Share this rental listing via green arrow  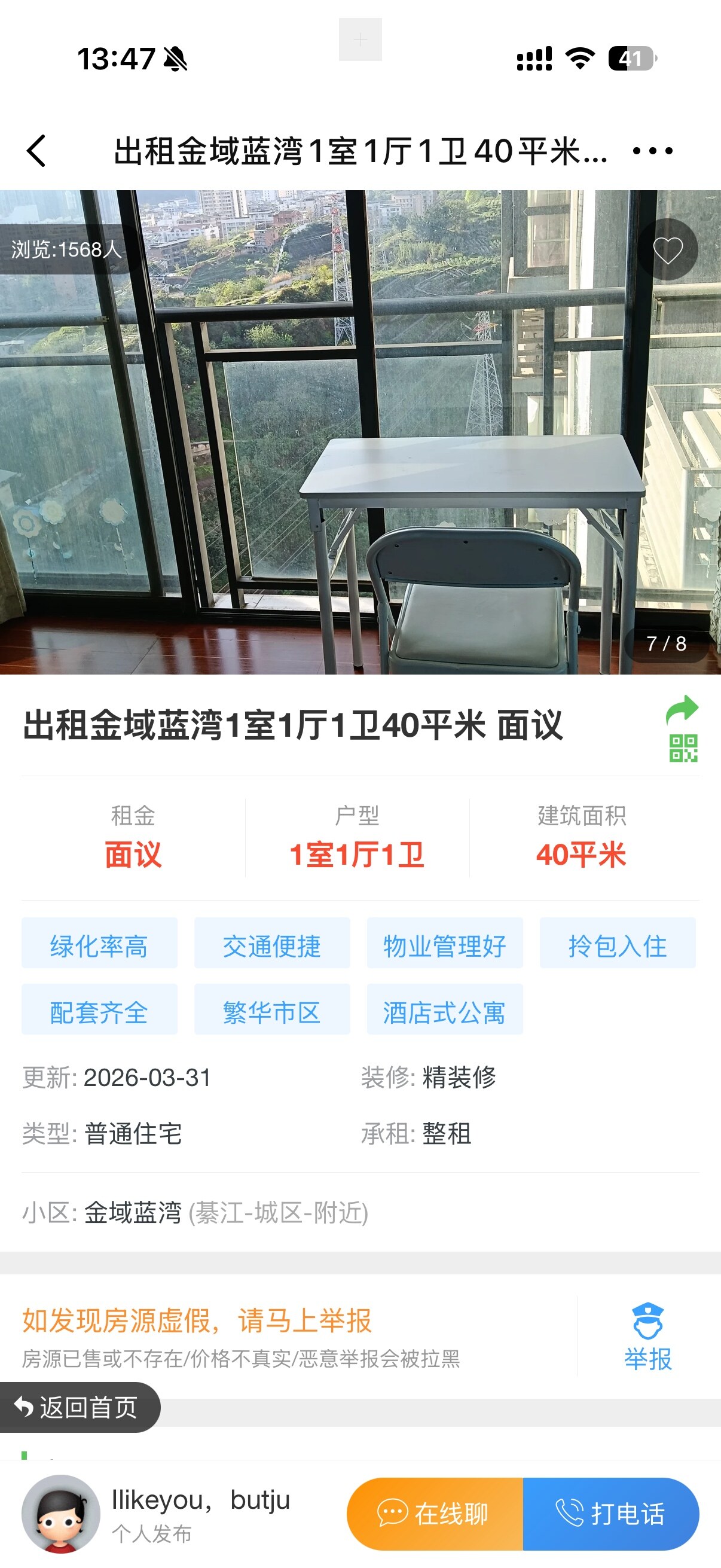point(682,710)
